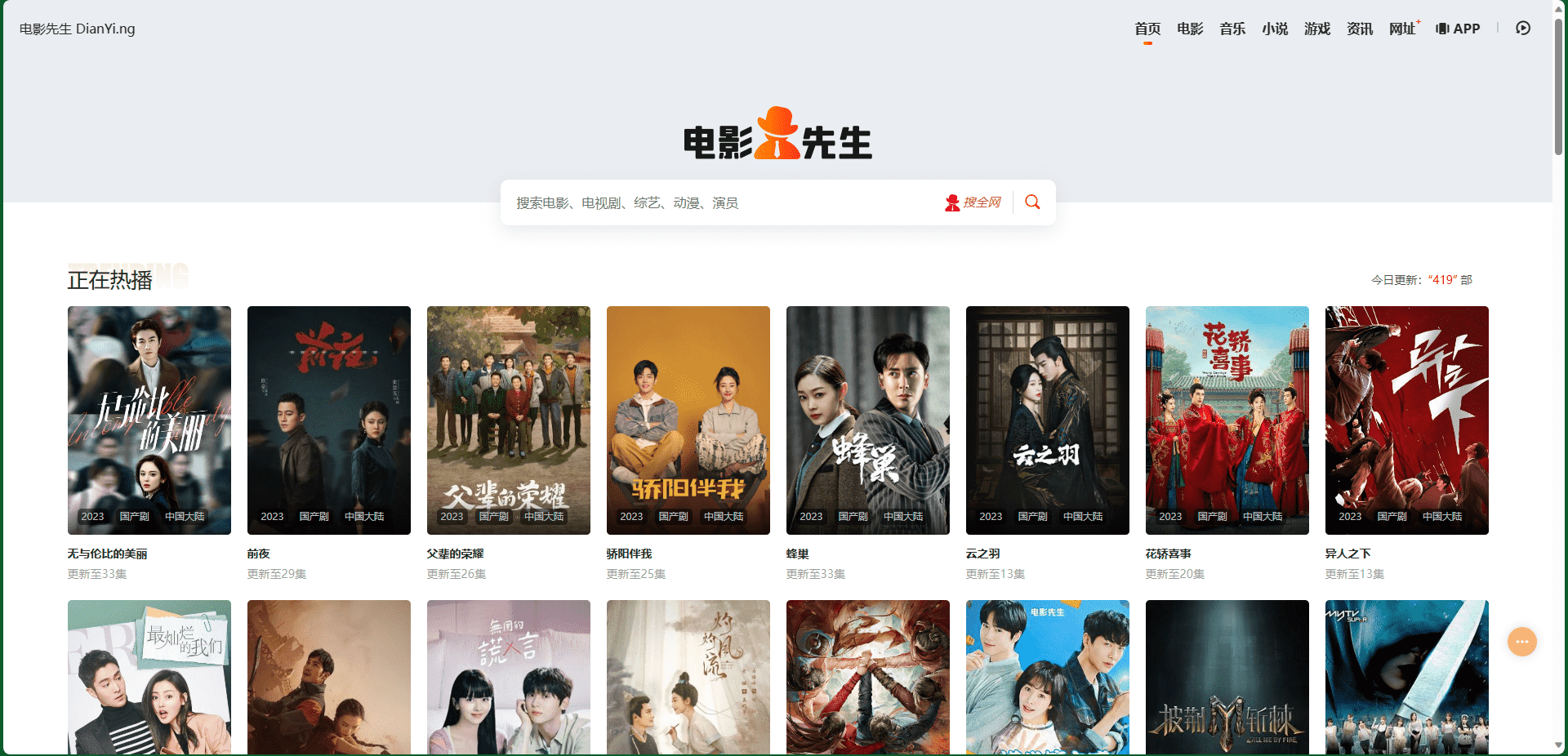Open the drama 前夜
Image resolution: width=1568 pixels, height=756 pixels.
coord(329,420)
